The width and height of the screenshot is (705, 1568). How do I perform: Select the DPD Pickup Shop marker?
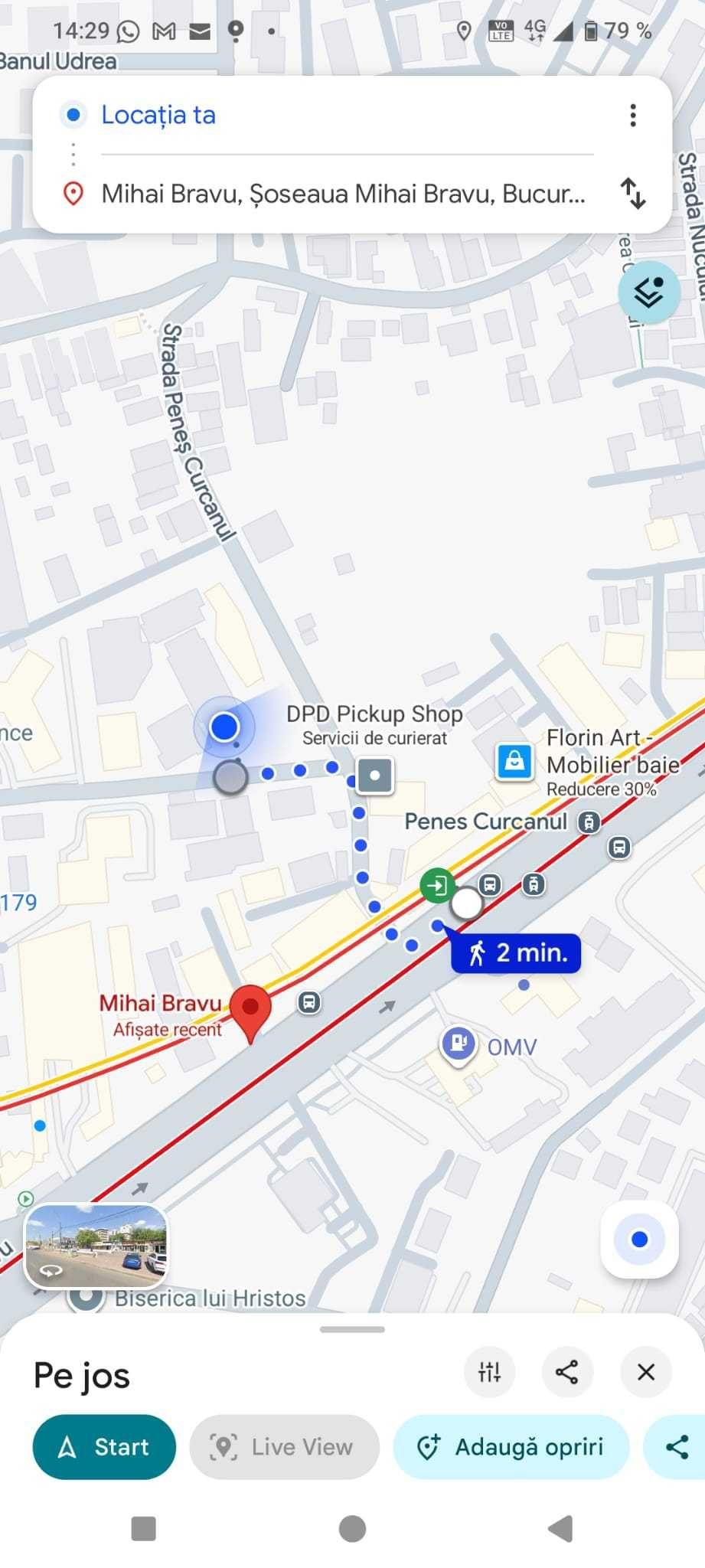point(374,775)
